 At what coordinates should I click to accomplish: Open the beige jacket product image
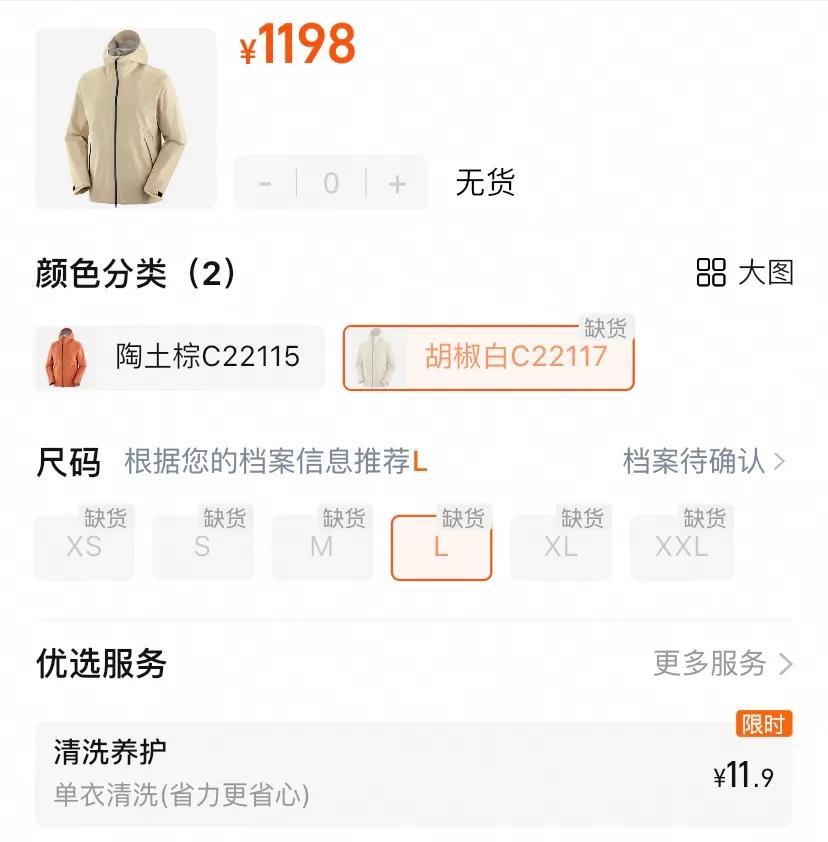click(125, 118)
